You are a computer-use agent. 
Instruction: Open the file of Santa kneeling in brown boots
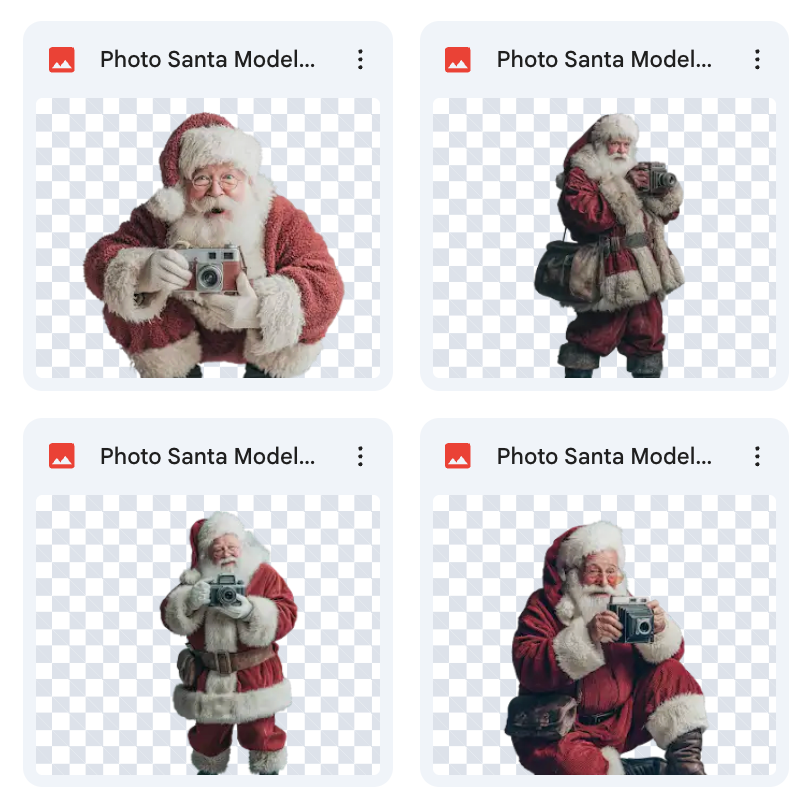click(x=604, y=634)
